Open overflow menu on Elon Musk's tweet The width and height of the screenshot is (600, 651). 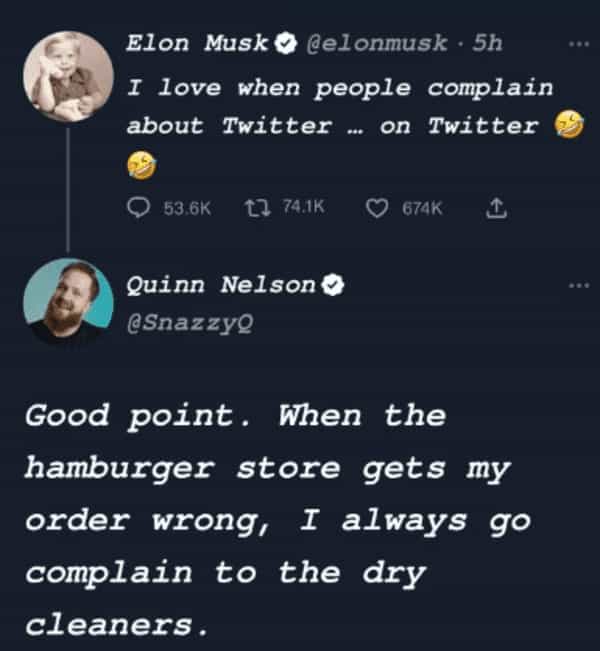click(578, 44)
